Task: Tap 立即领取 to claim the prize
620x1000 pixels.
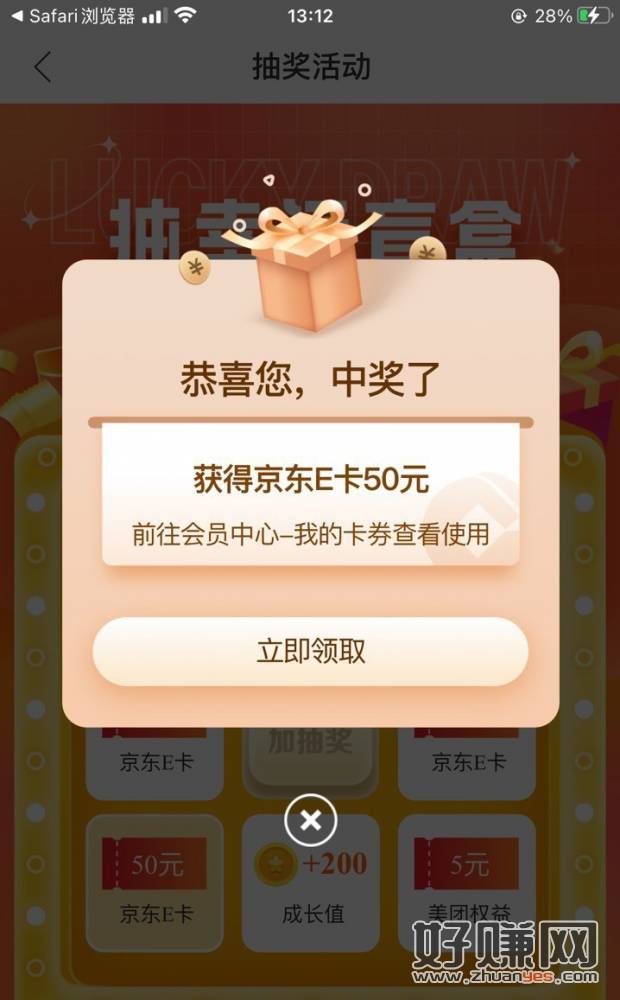Action: point(310,651)
